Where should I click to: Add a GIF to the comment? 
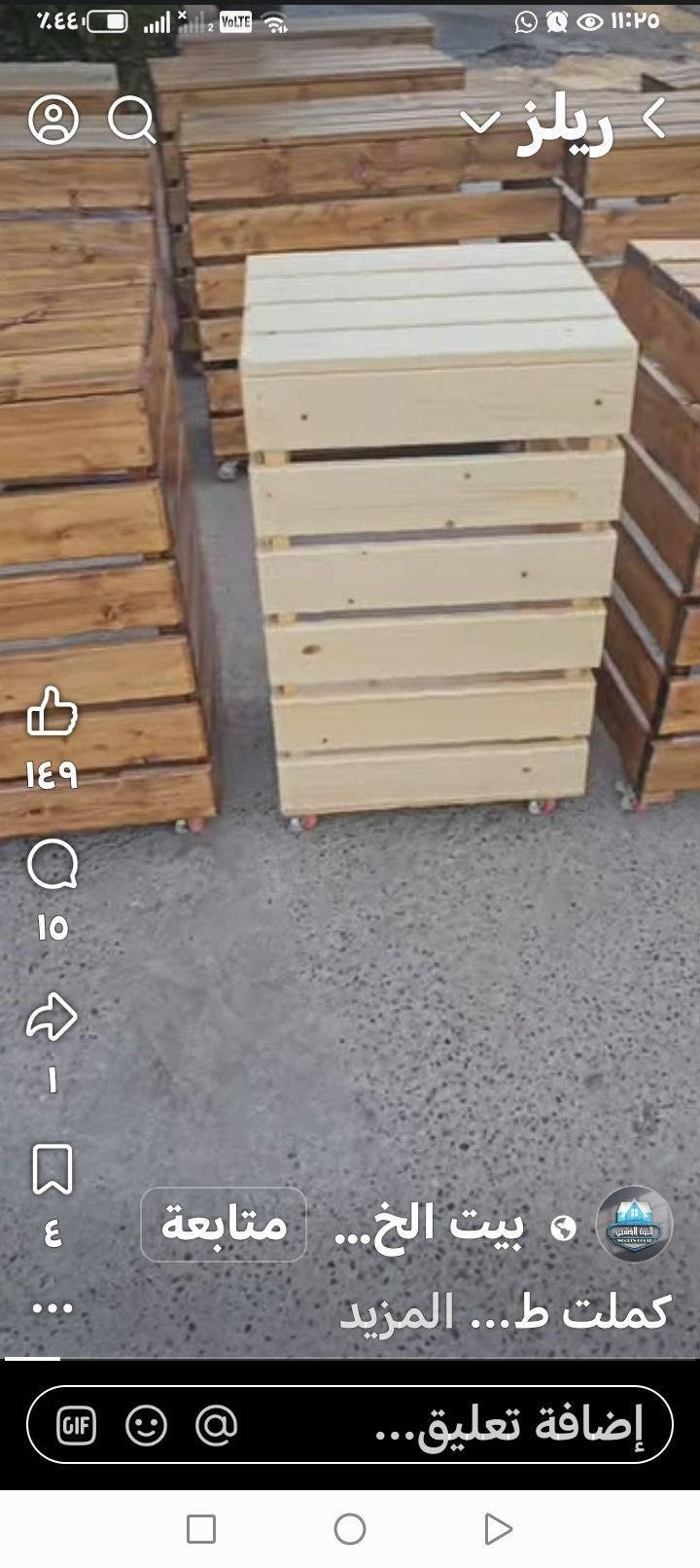(77, 1426)
